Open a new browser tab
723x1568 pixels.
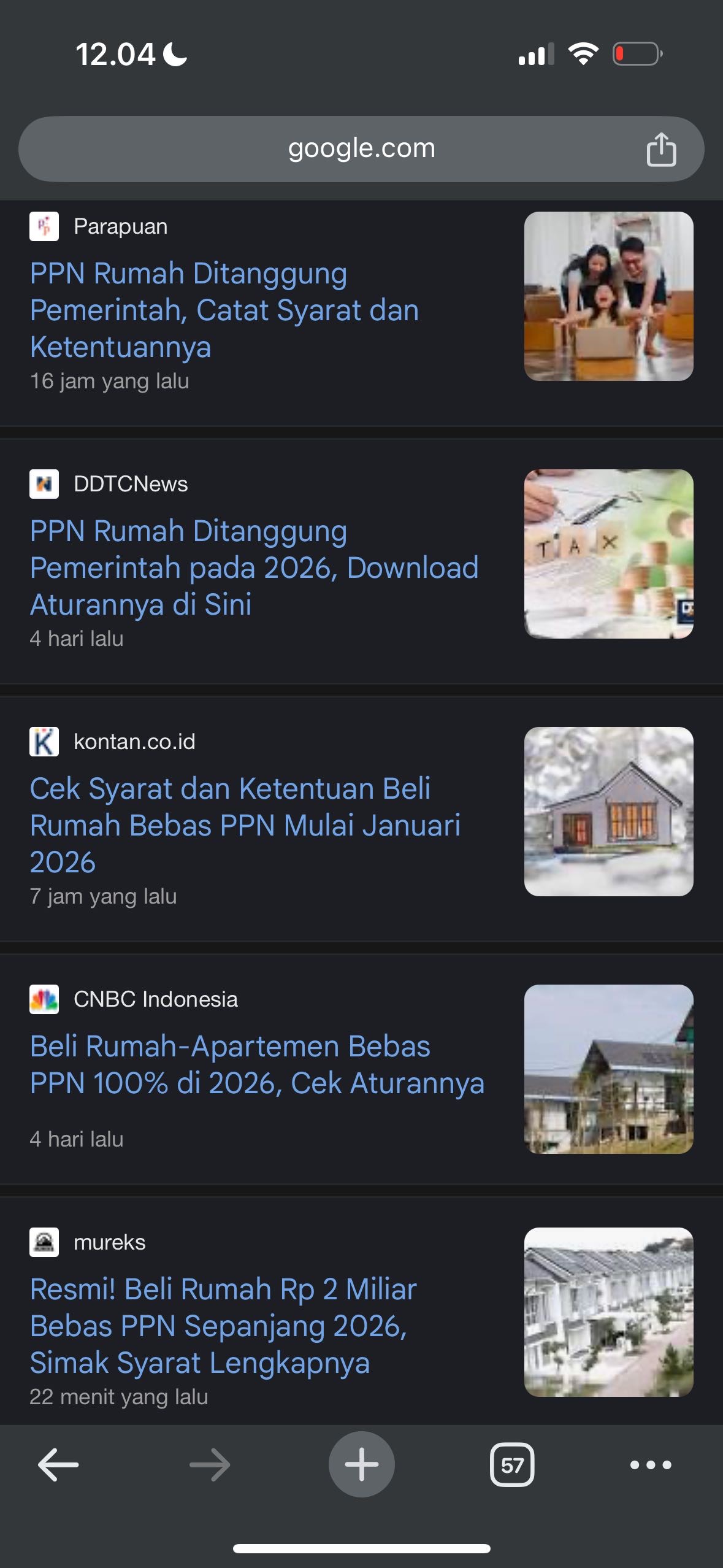point(361,1464)
